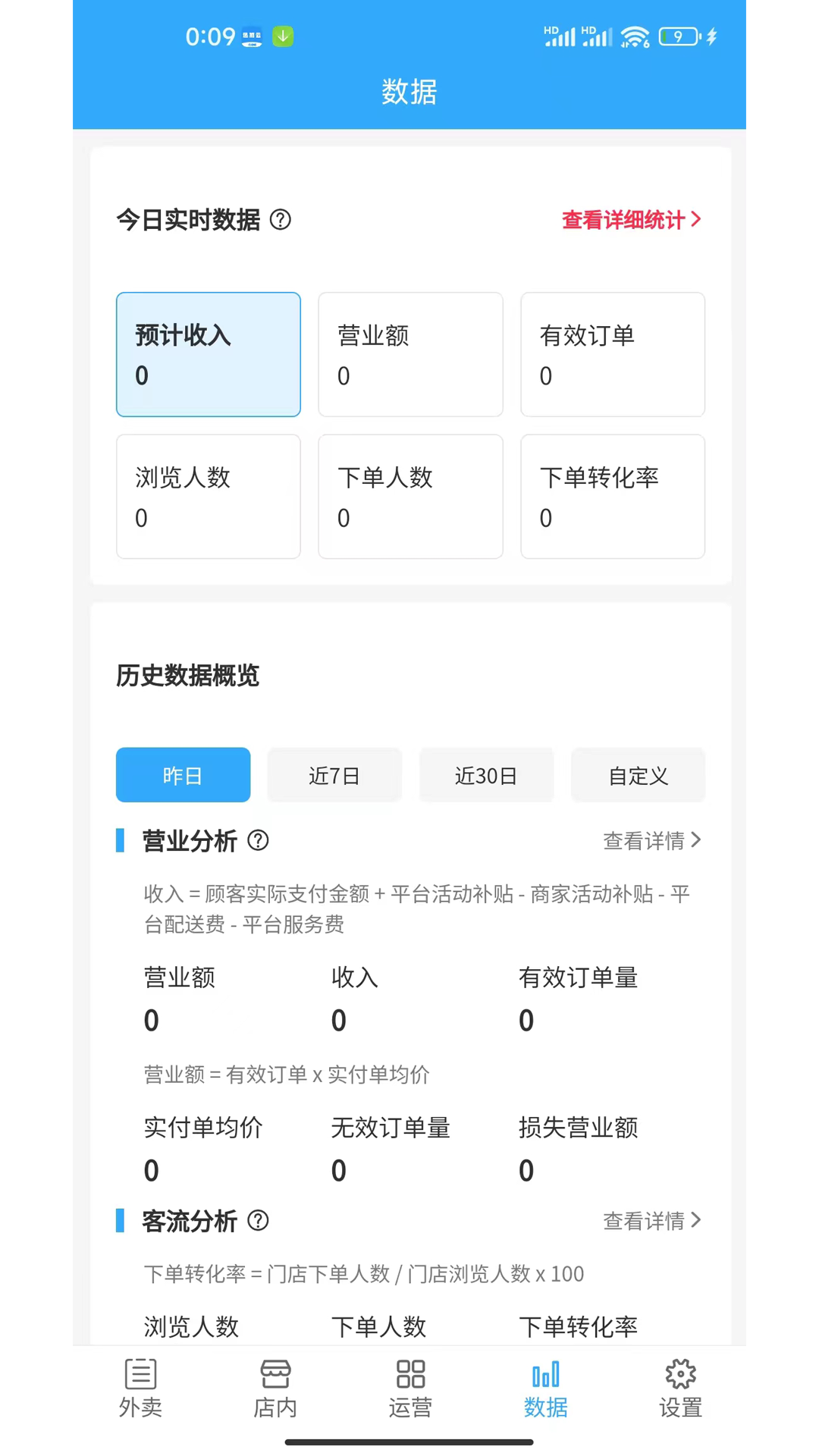Pick 自定义 date range
The height and width of the screenshot is (1456, 819).
point(638,775)
